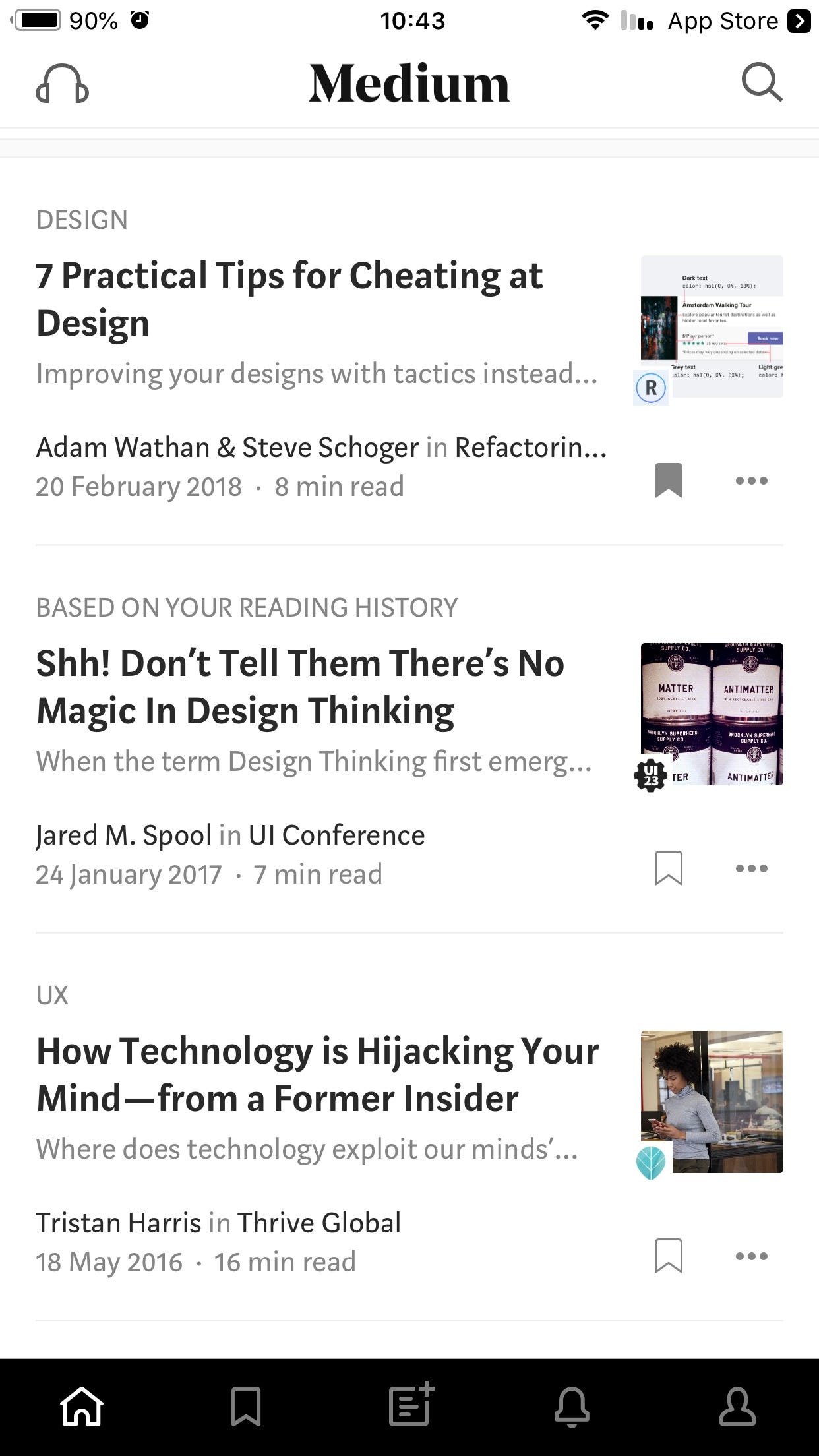
Task: Visit the UI Conference publication
Action: [336, 835]
